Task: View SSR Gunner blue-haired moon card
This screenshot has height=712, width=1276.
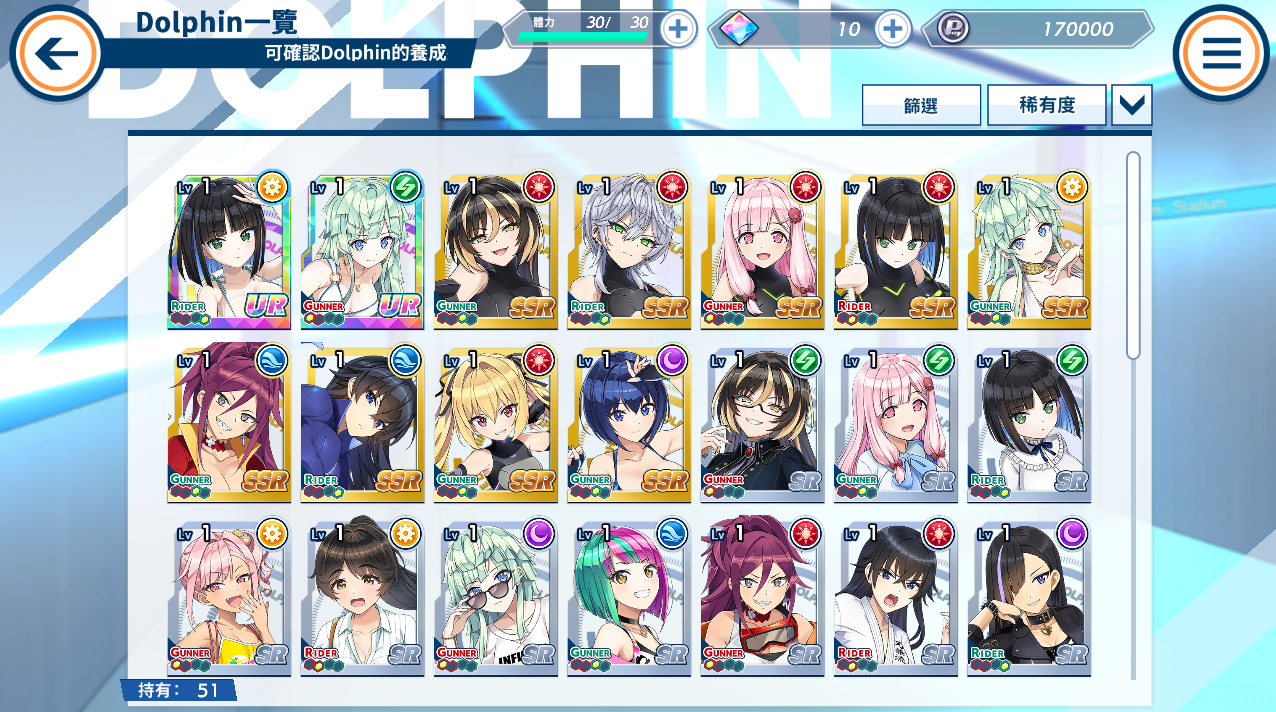Action: click(629, 424)
